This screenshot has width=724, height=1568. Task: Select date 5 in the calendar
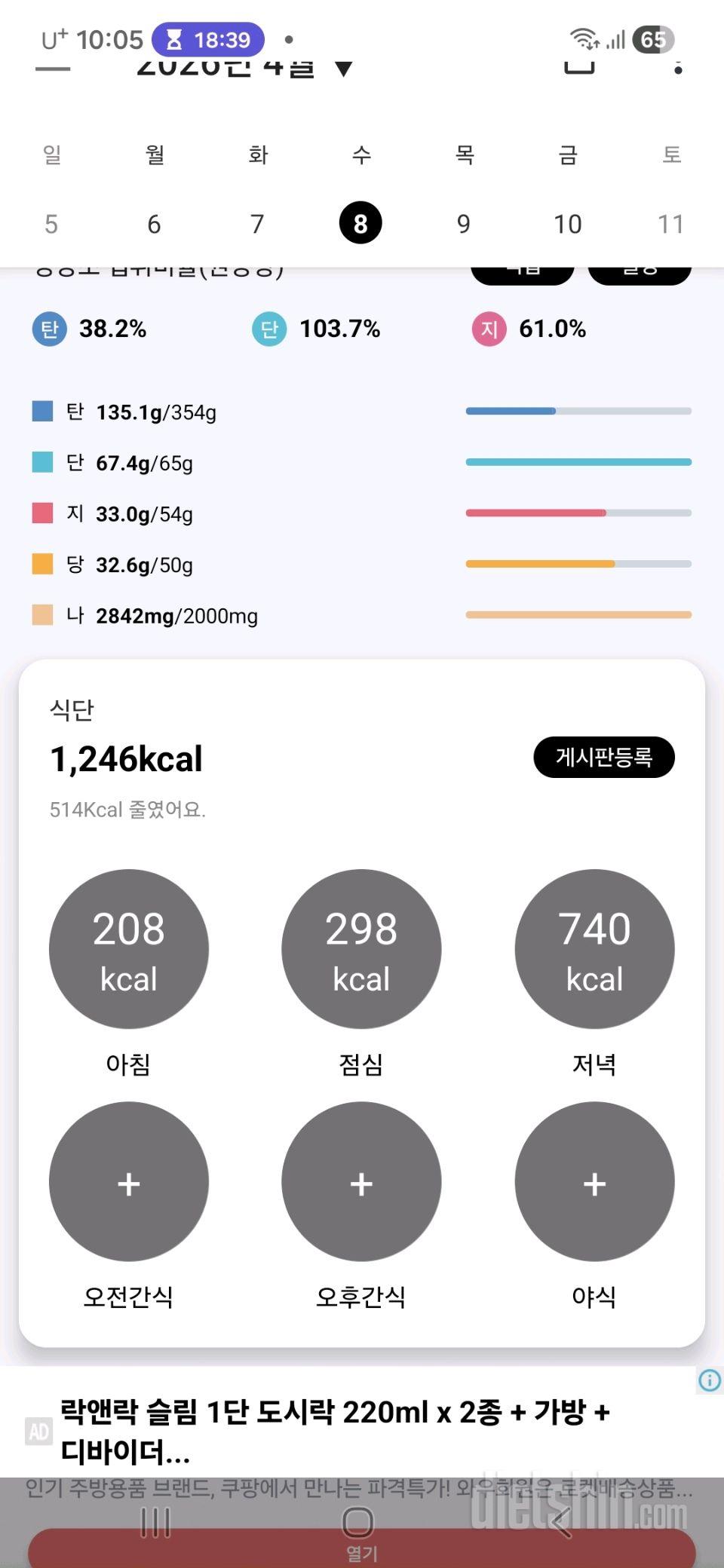[51, 224]
